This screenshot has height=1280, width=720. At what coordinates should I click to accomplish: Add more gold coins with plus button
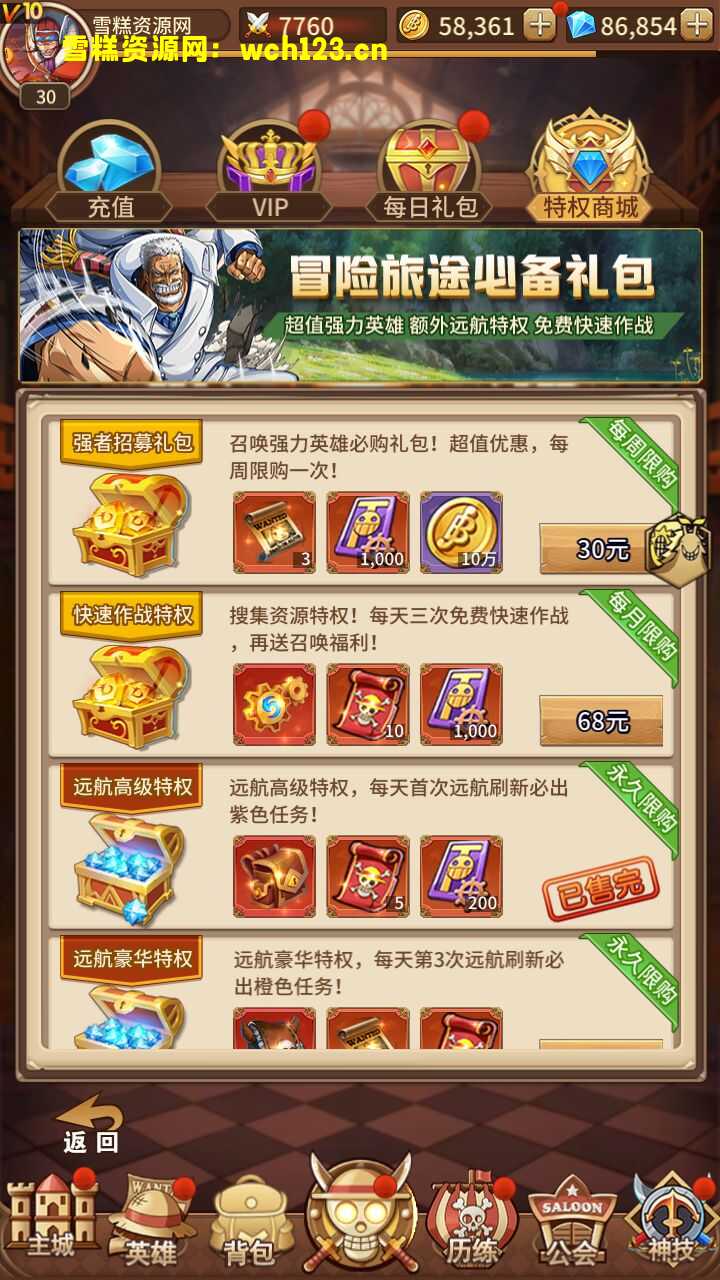[x=540, y=25]
